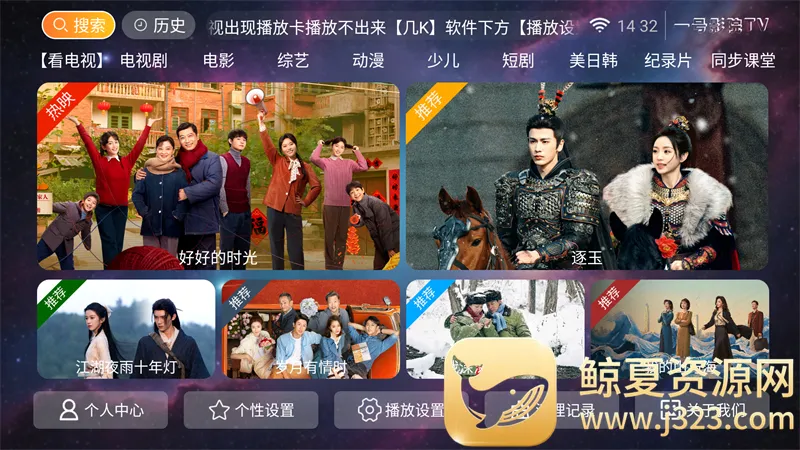
Task: Select the 电影 category tab
Action: [x=218, y=60]
